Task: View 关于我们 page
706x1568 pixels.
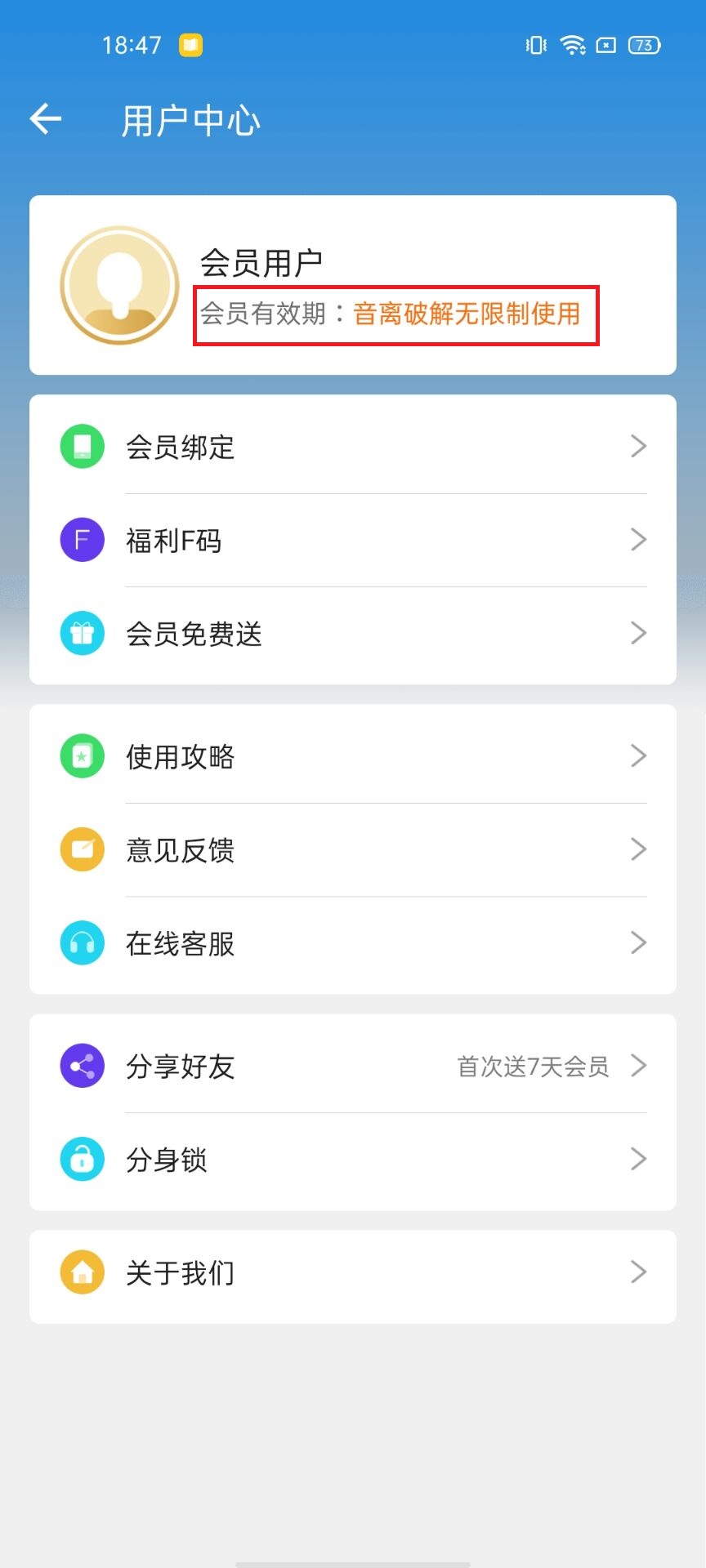Action: pos(353,1272)
